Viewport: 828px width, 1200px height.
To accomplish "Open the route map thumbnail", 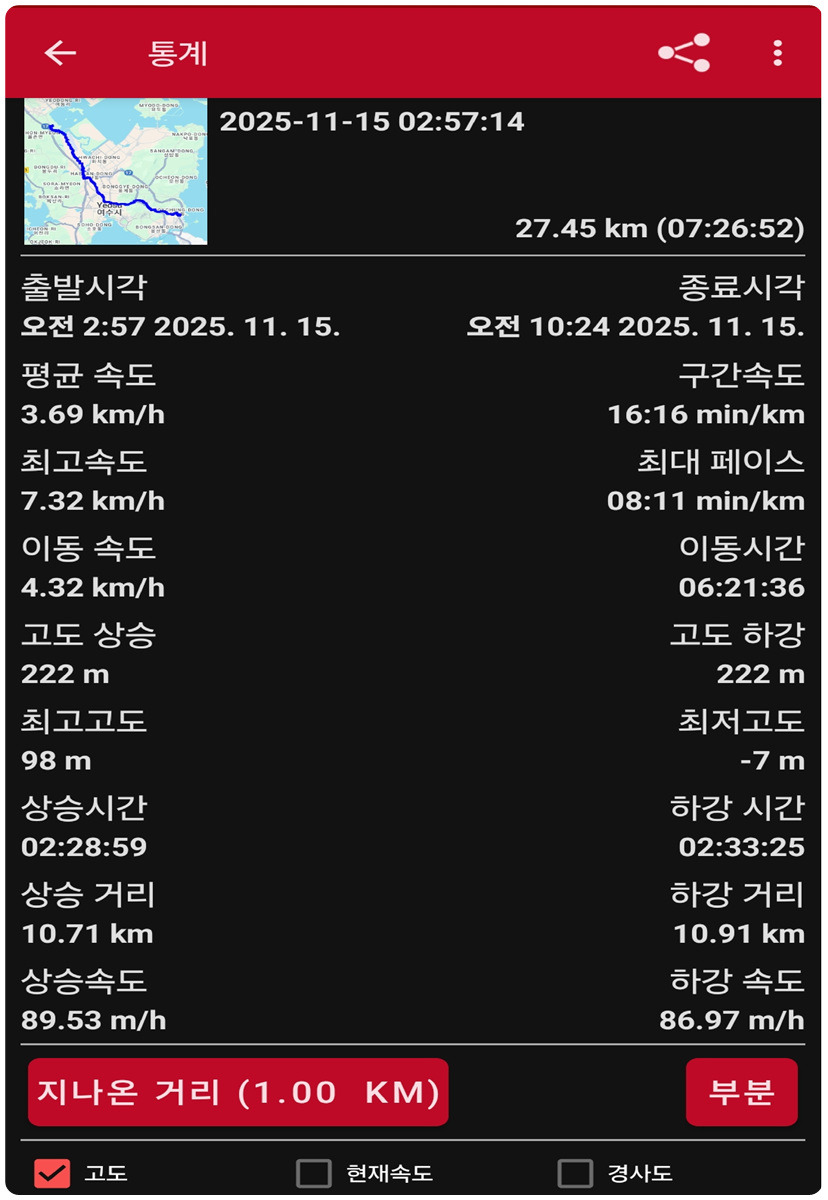I will (116, 171).
